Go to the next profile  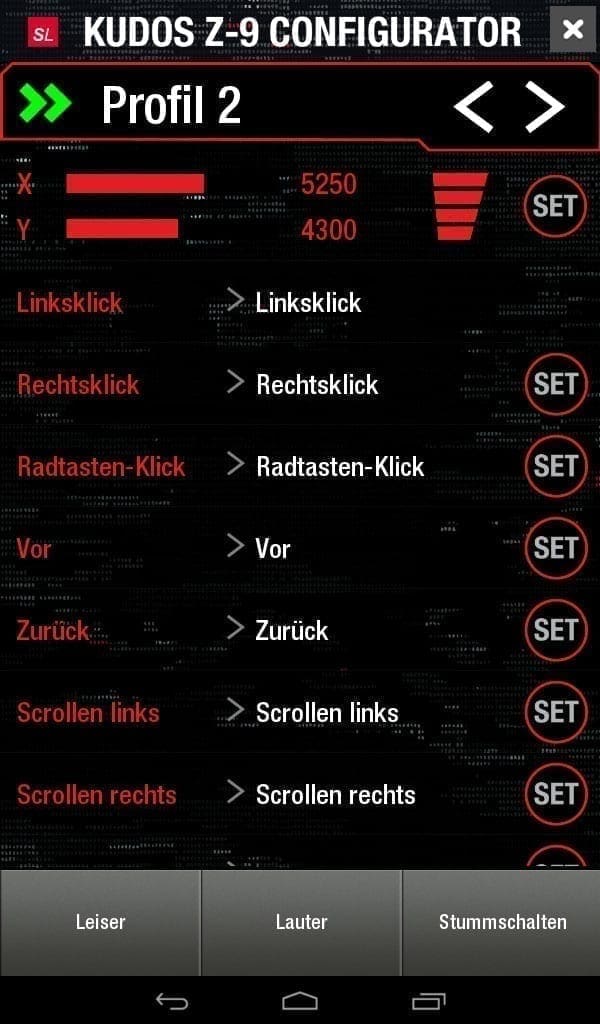(545, 106)
